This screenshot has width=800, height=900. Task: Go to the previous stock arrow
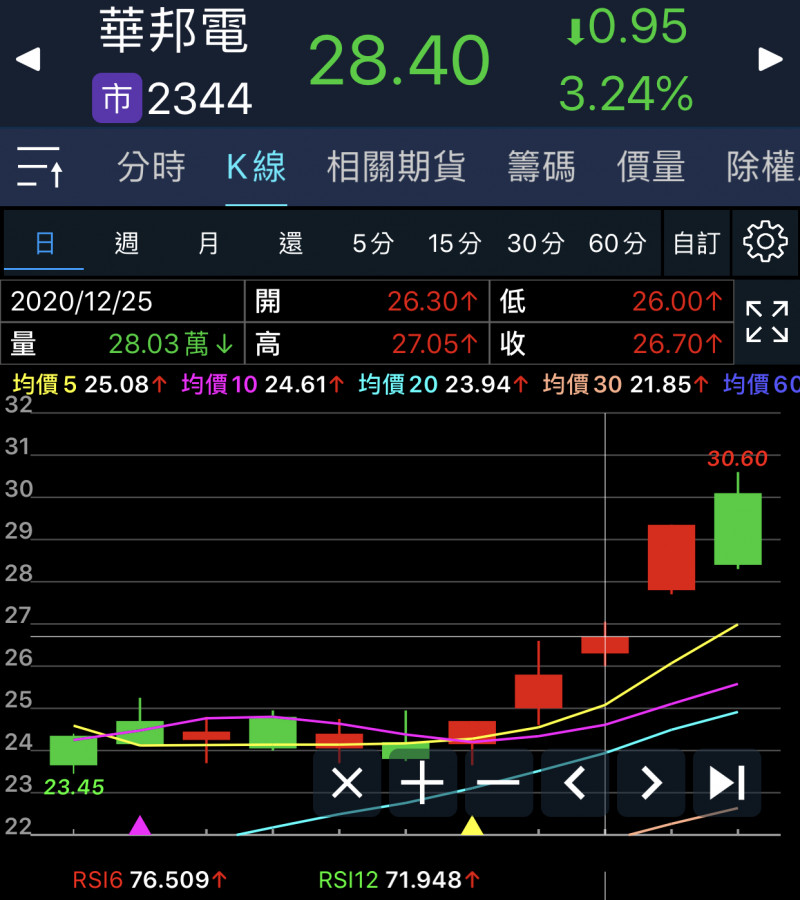[x=28, y=59]
